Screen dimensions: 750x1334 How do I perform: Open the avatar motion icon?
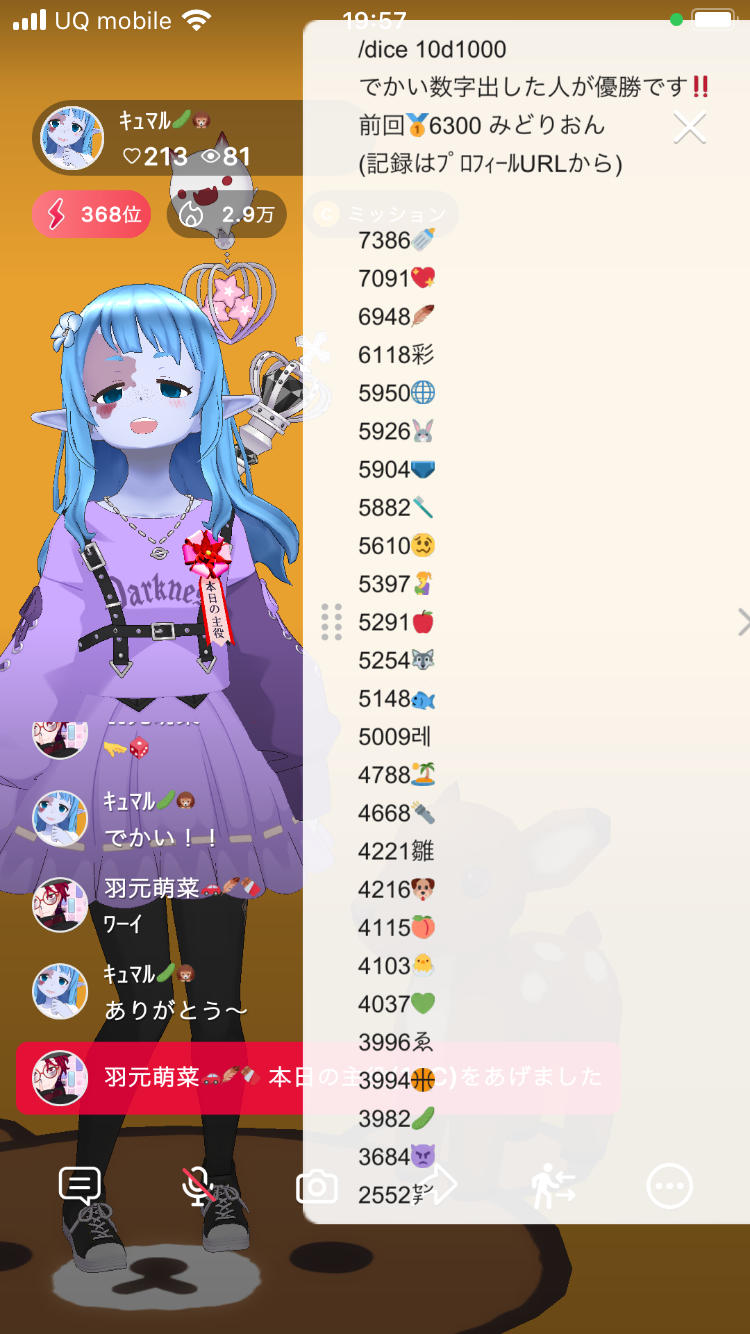[552, 1186]
